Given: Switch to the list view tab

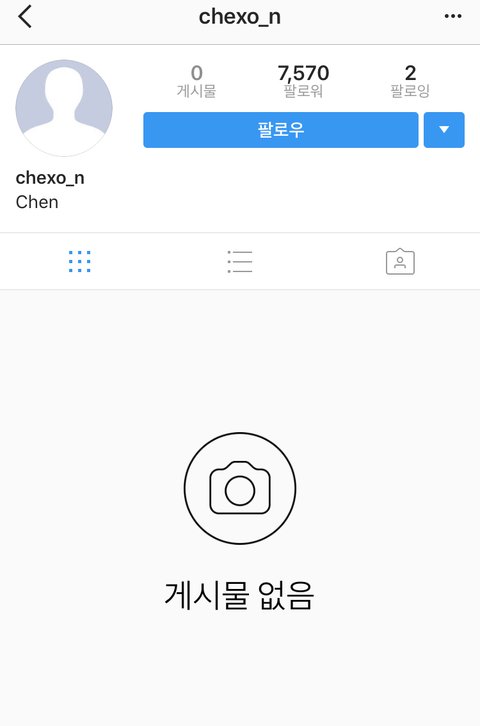Looking at the screenshot, I should click(x=240, y=262).
